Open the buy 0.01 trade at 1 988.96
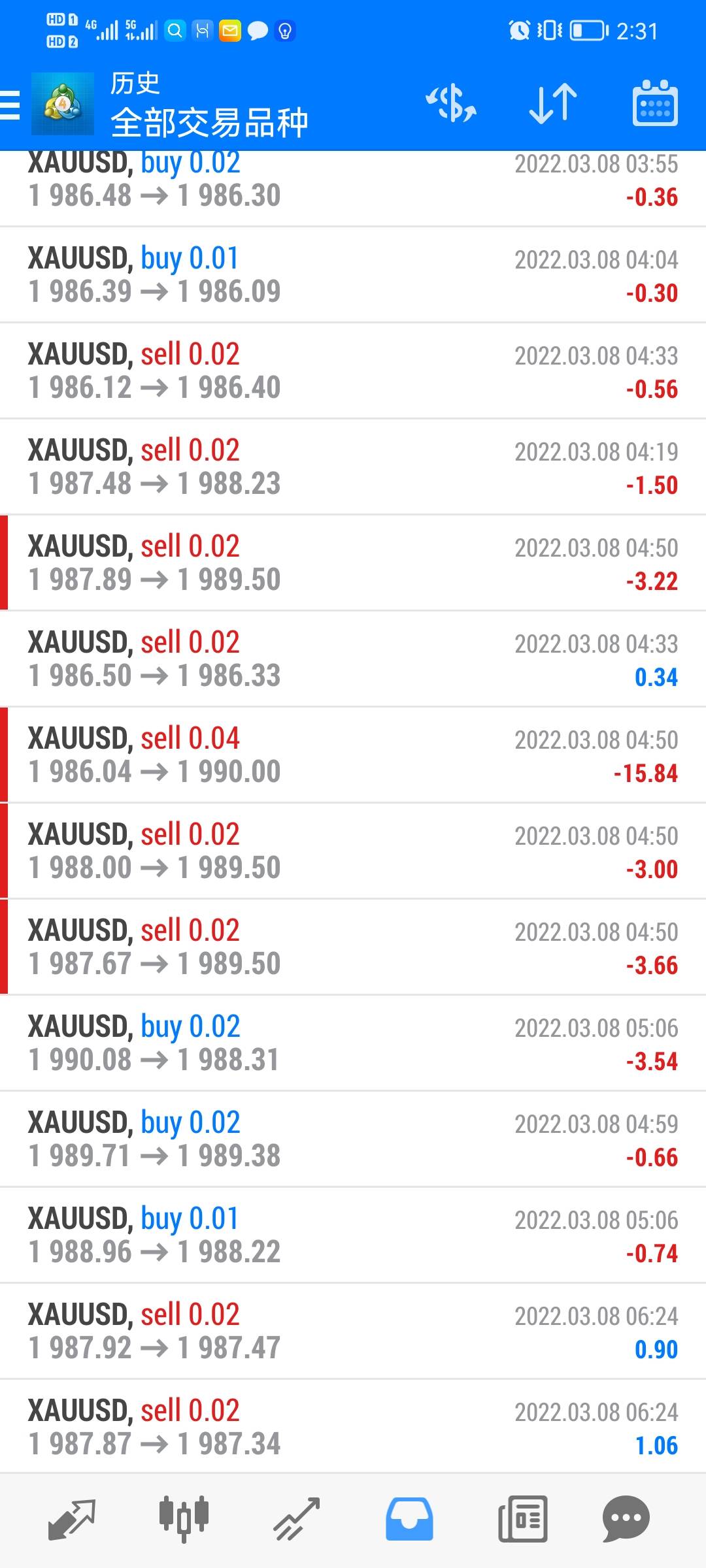The height and width of the screenshot is (1568, 706). click(353, 1235)
